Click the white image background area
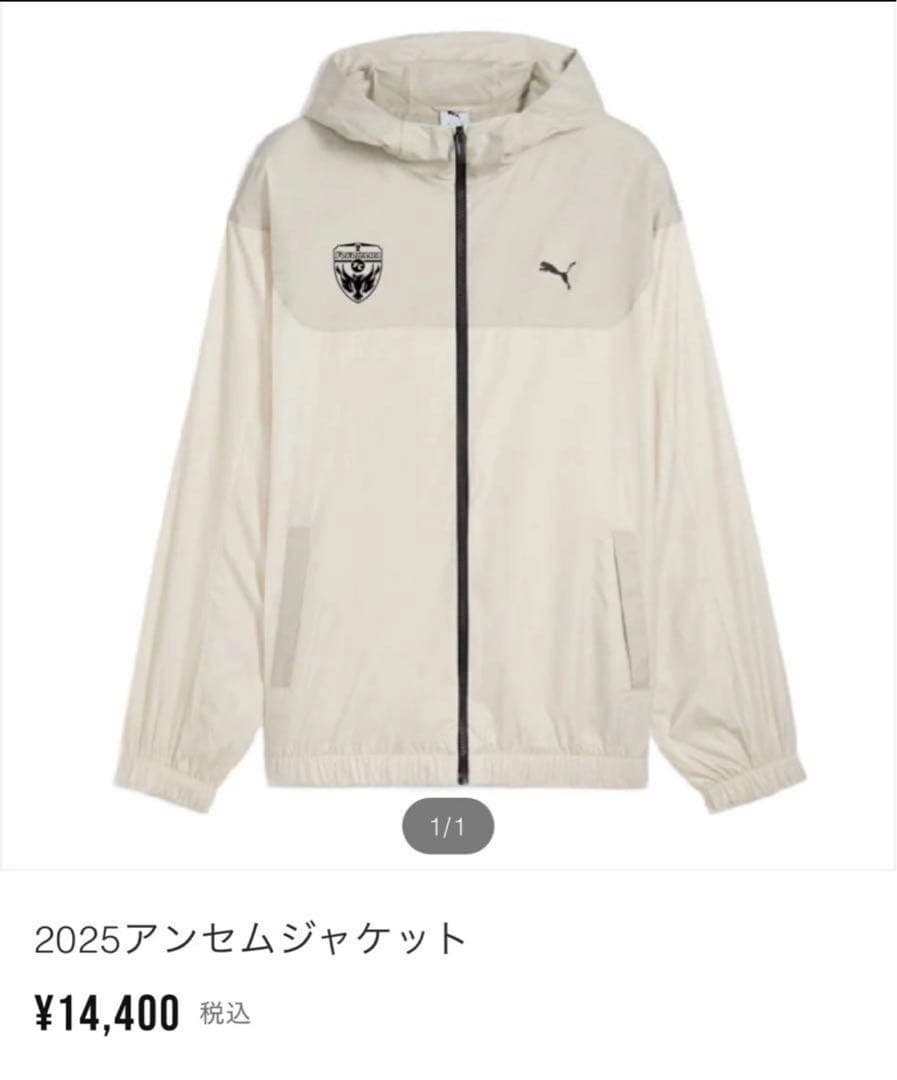This screenshot has width=897, height=1080. [100, 150]
